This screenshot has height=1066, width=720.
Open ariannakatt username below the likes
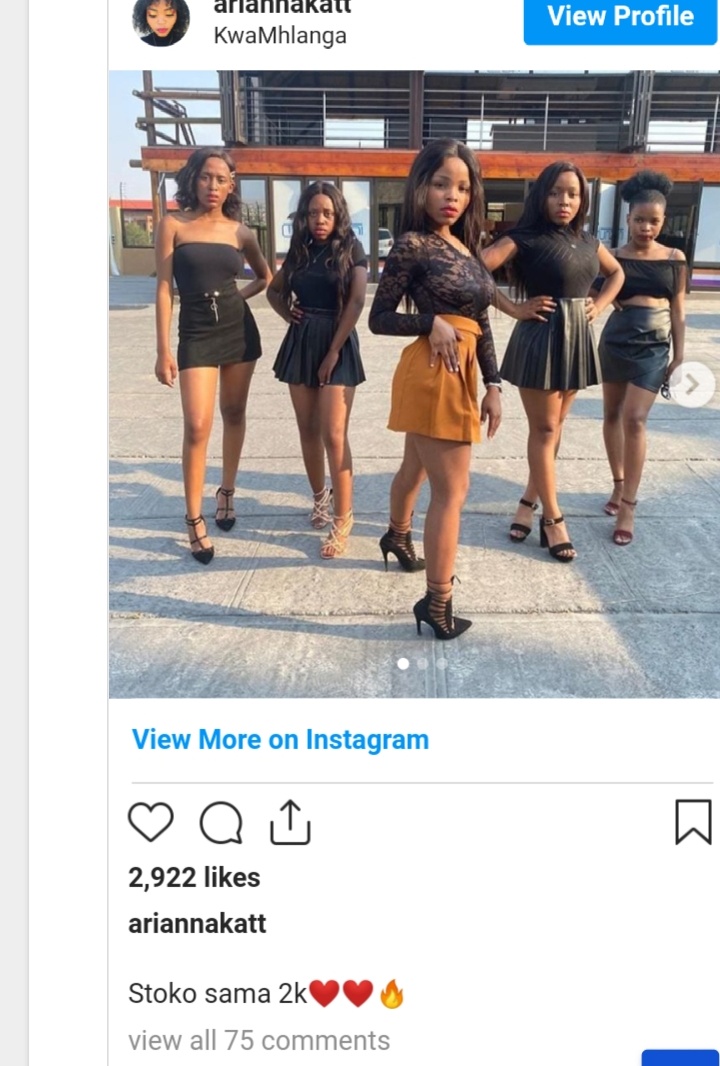click(197, 924)
